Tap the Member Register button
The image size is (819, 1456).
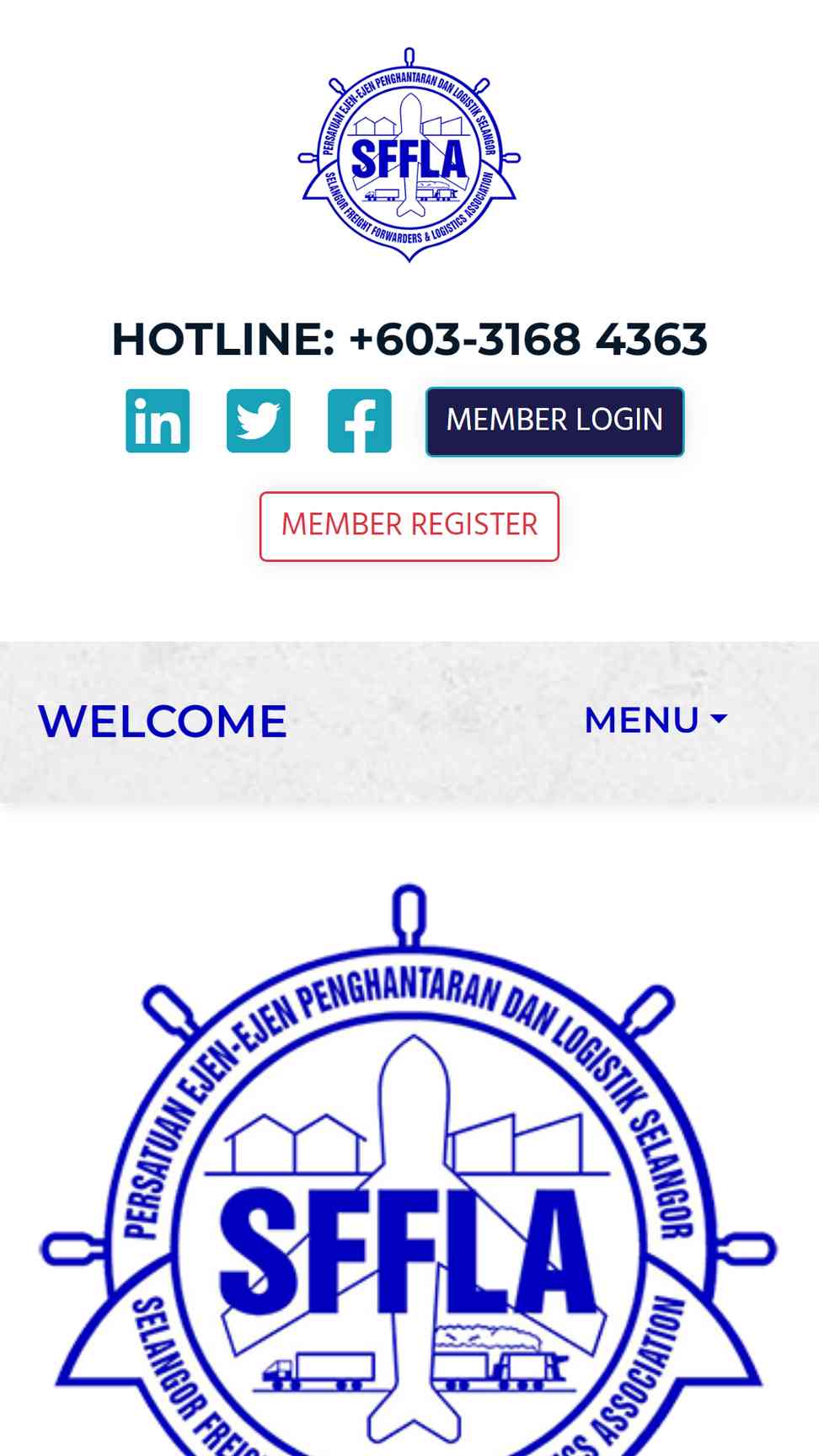409,527
